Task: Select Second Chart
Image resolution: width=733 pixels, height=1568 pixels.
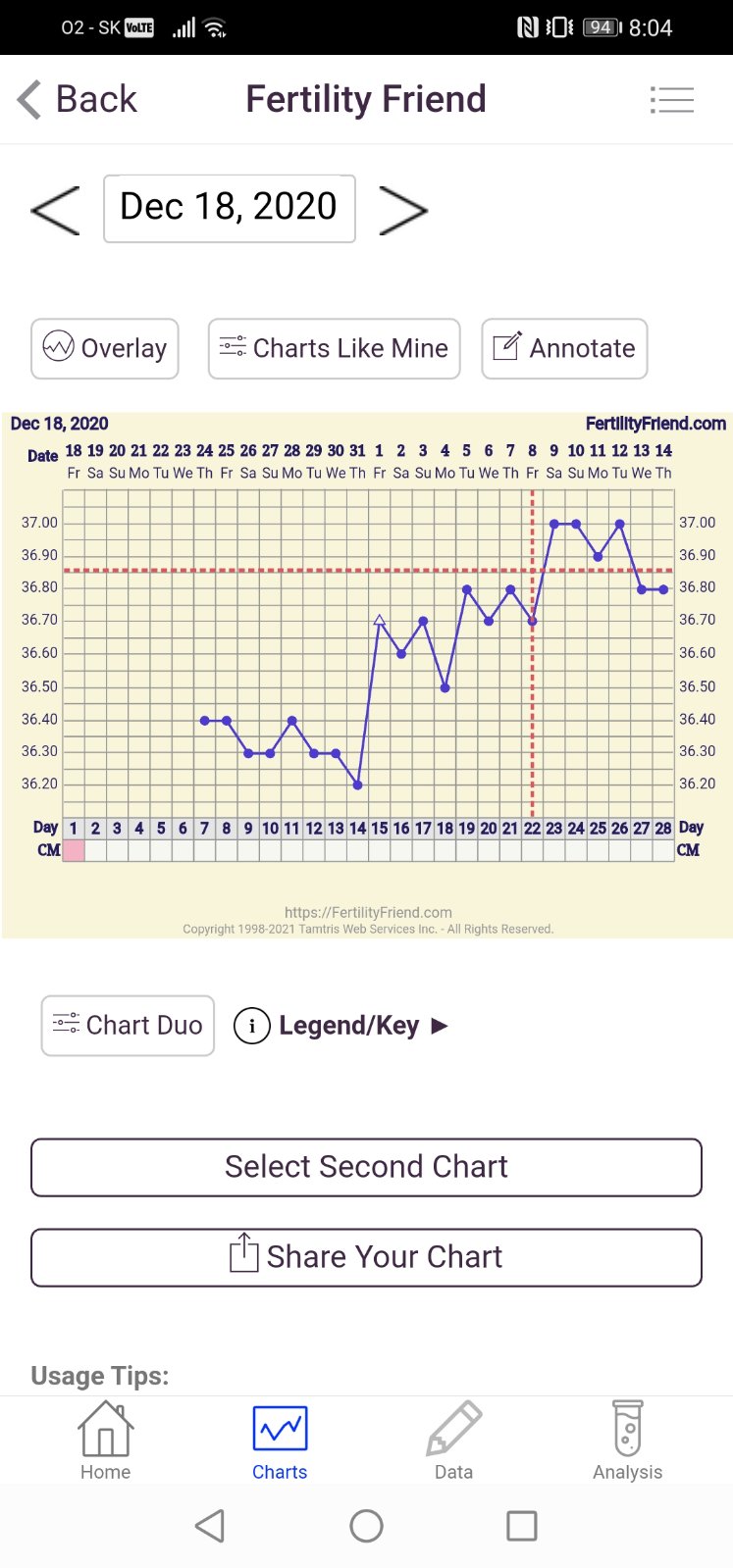Action: point(366,1167)
